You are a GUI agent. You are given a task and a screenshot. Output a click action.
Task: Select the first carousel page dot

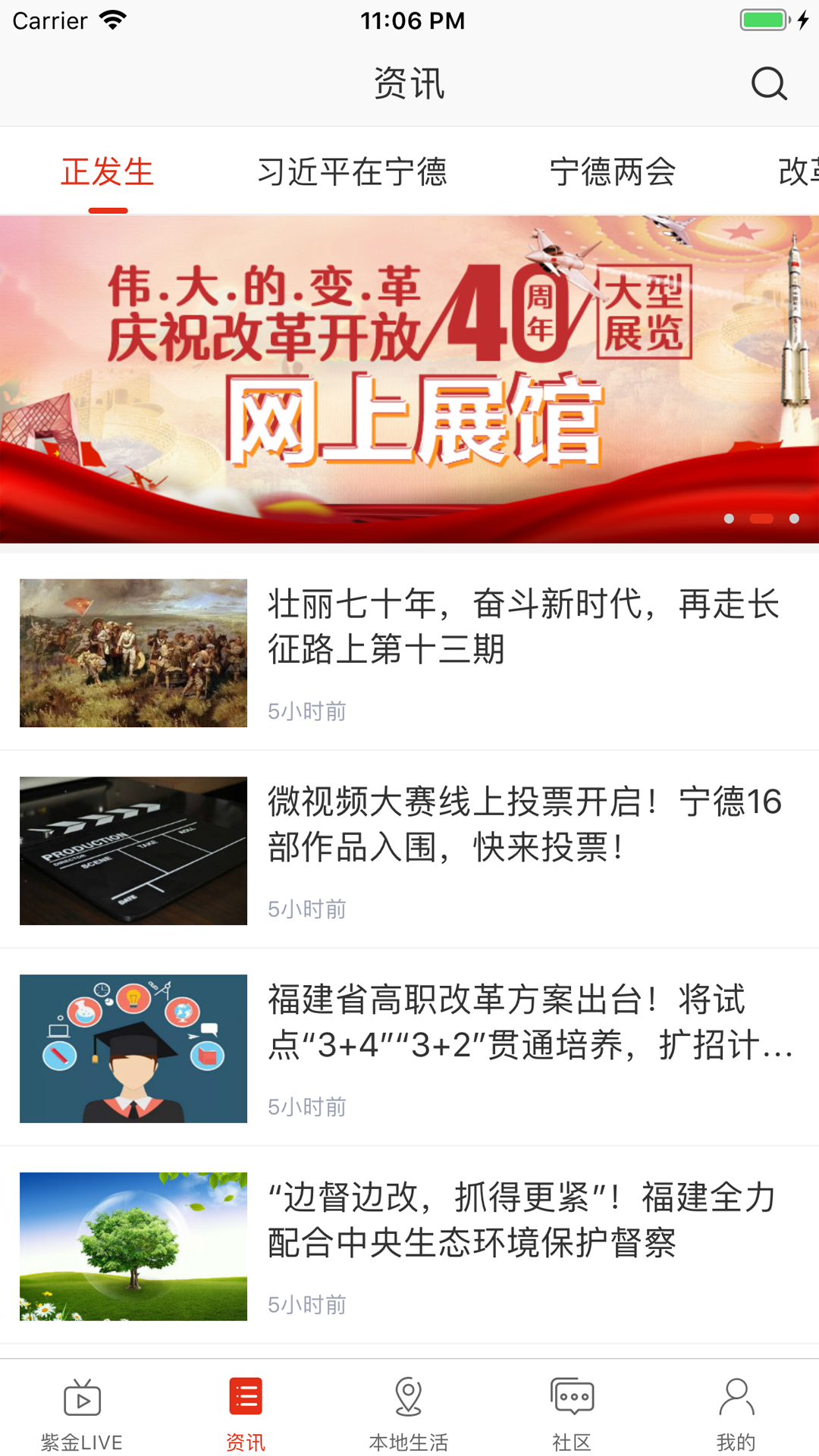click(730, 520)
